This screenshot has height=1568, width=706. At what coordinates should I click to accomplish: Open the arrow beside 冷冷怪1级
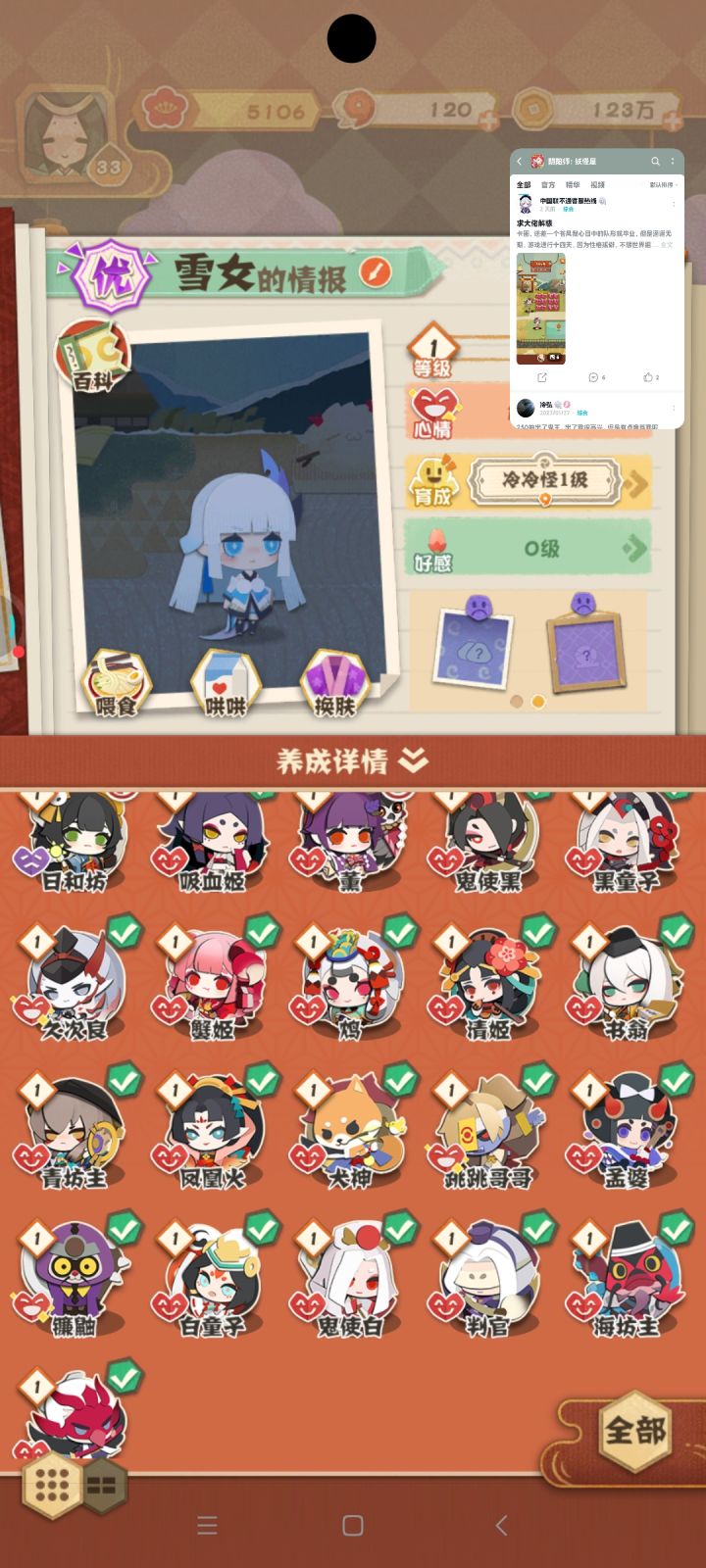tap(638, 481)
